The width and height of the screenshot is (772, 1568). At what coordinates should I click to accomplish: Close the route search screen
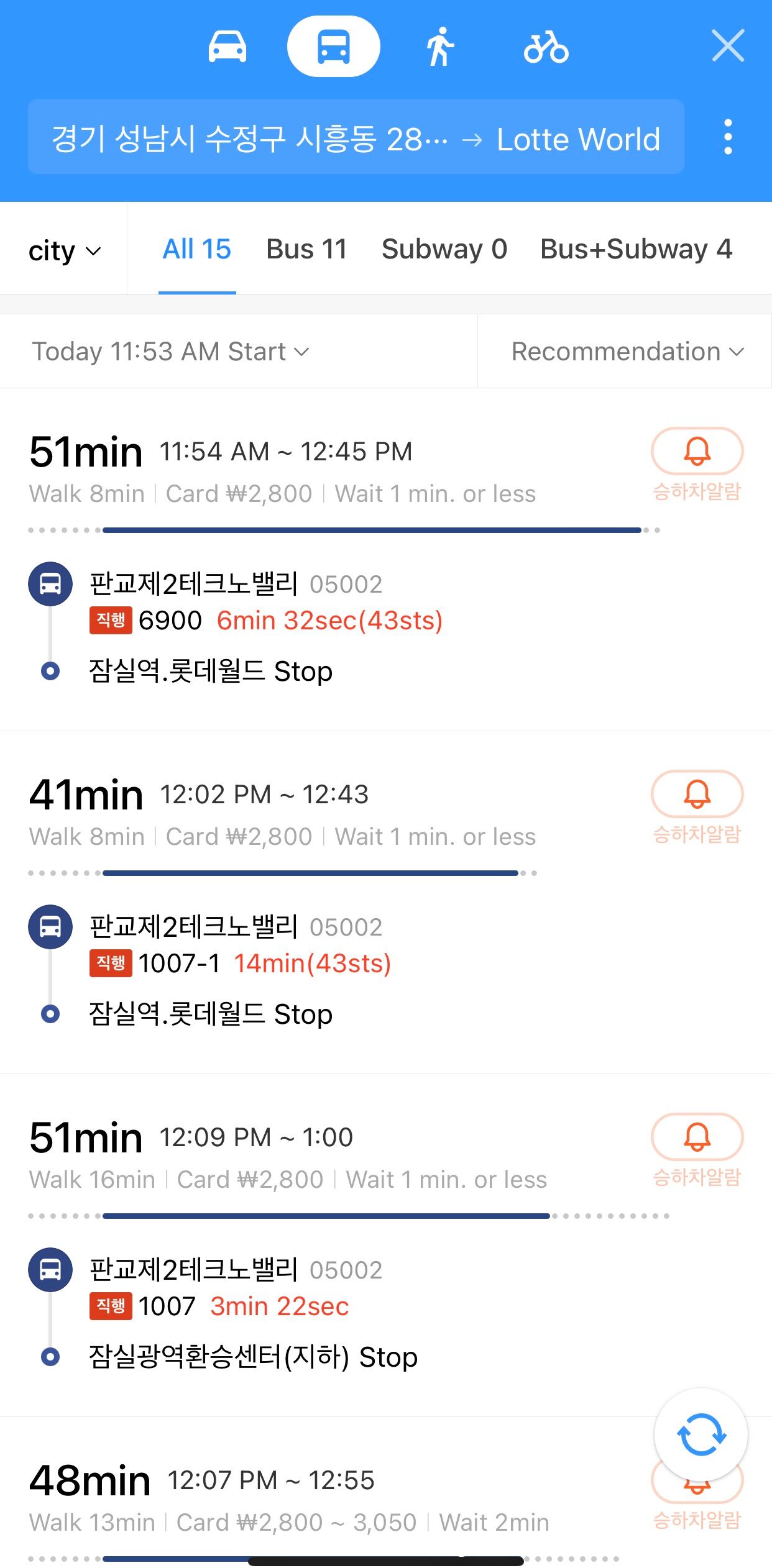tap(728, 45)
